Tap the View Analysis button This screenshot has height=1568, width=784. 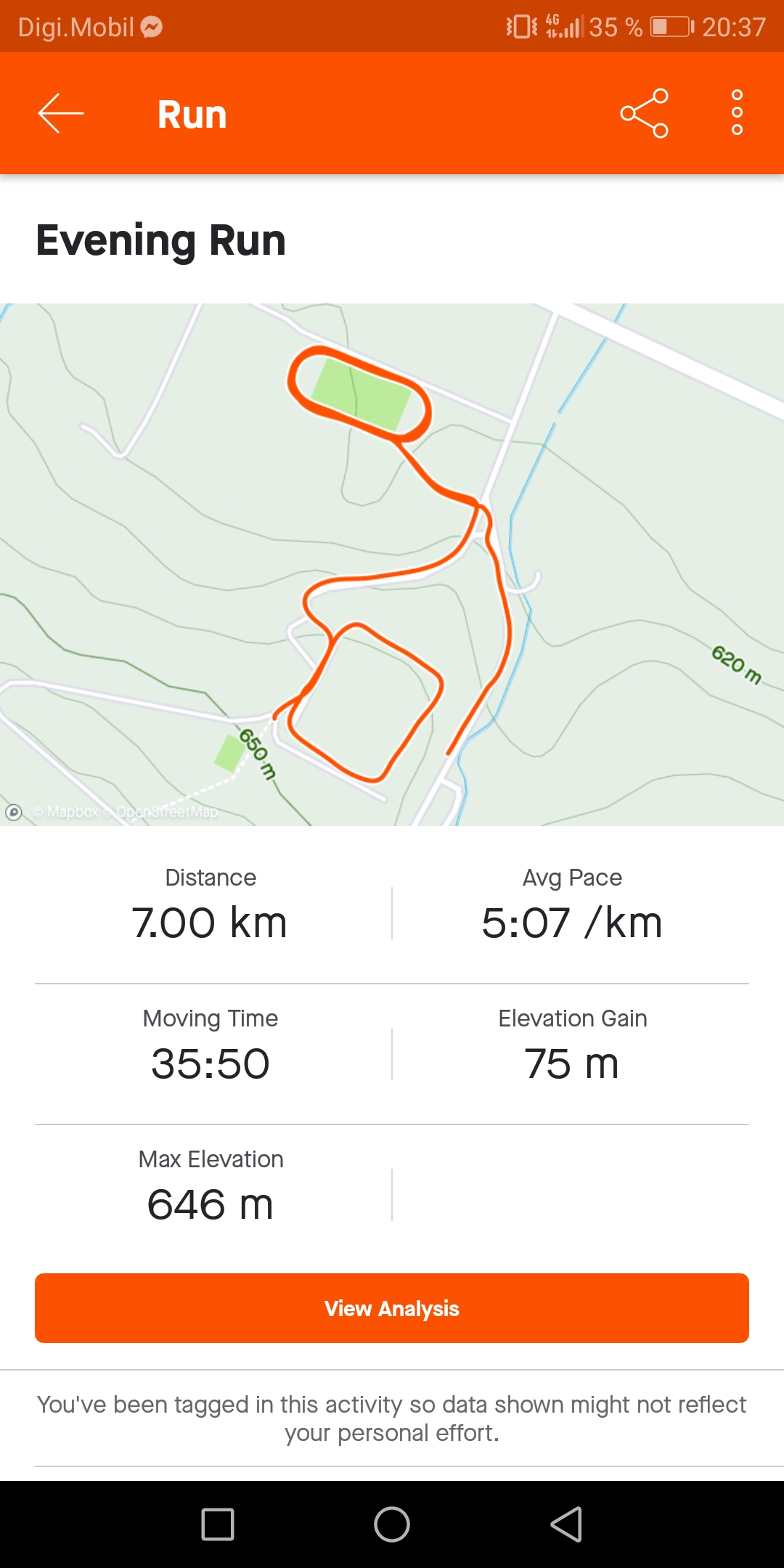point(392,1308)
